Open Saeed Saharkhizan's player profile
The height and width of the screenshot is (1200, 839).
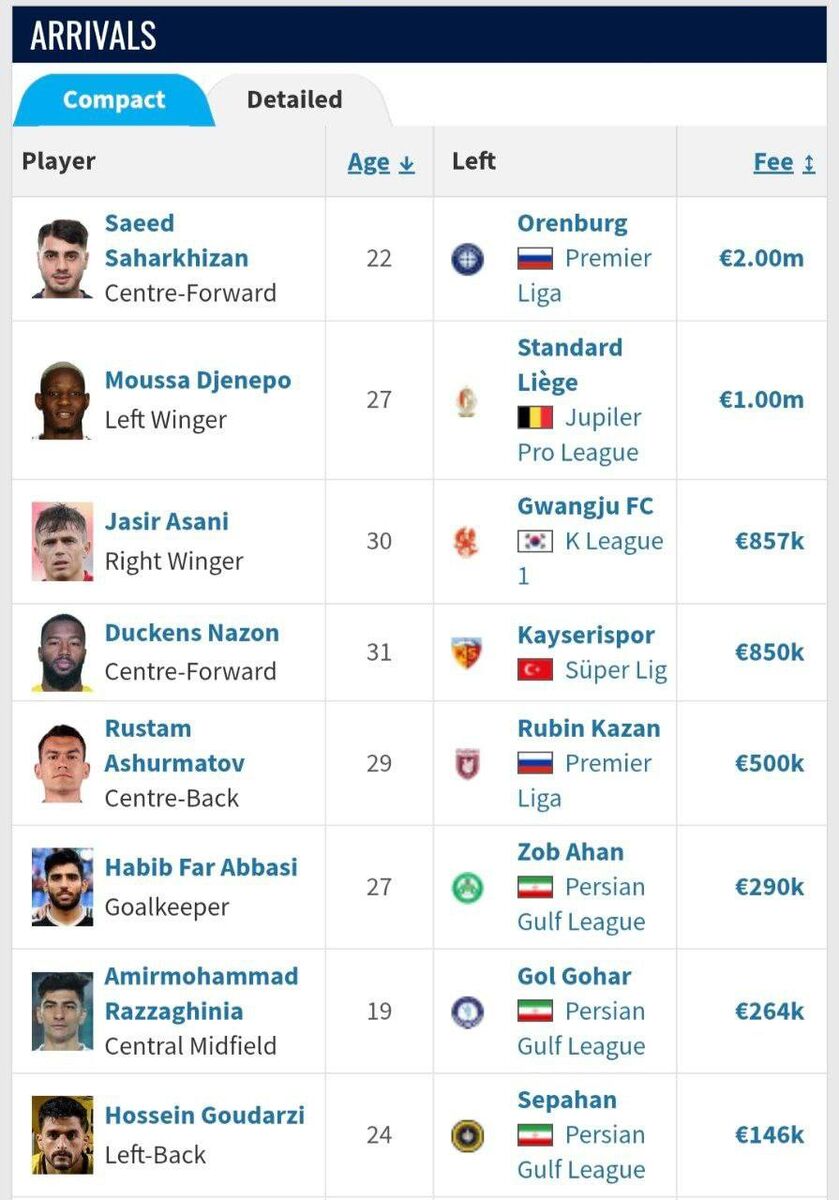point(176,240)
